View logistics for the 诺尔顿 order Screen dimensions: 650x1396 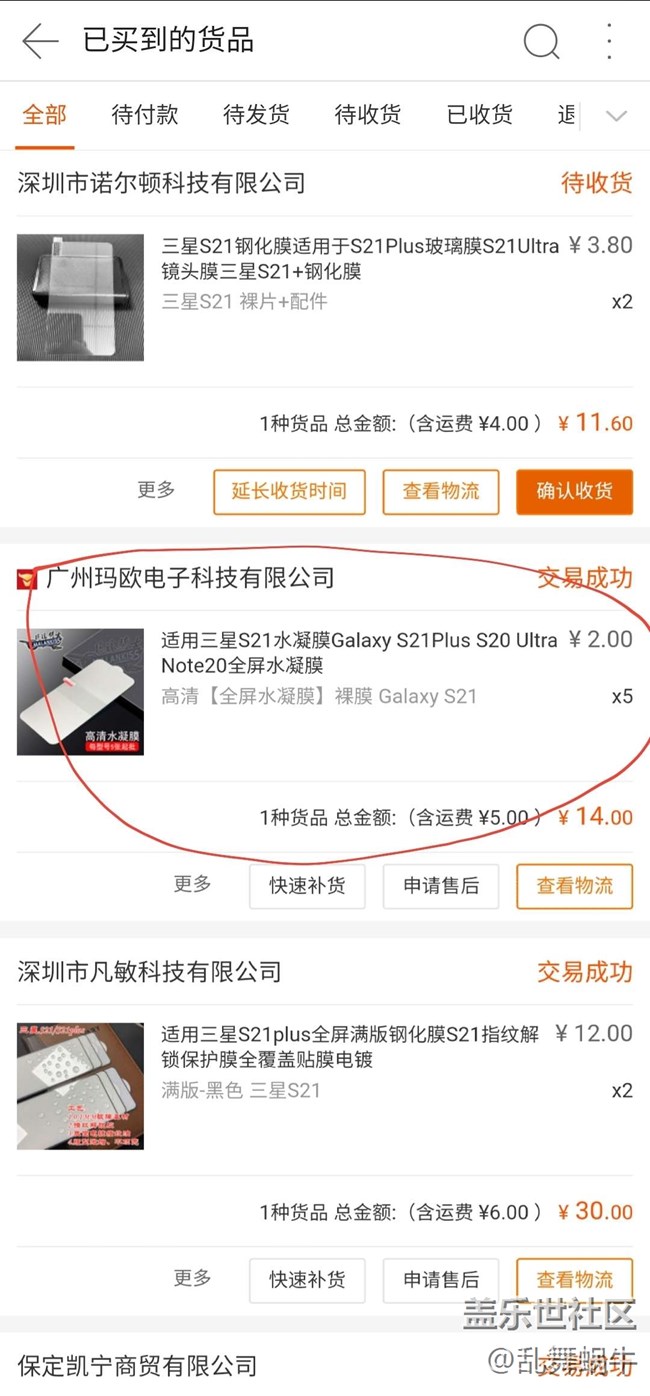click(441, 491)
